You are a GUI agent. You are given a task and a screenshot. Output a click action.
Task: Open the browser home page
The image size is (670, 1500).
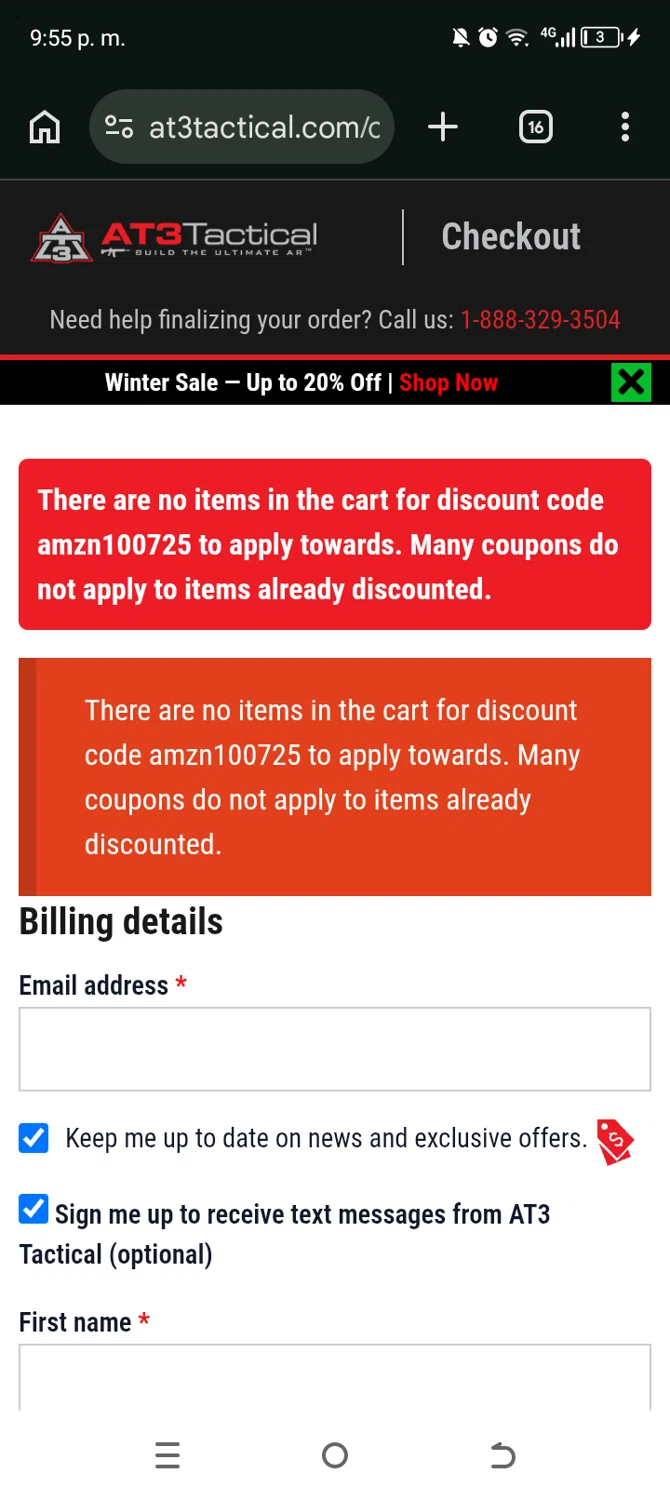coord(45,127)
